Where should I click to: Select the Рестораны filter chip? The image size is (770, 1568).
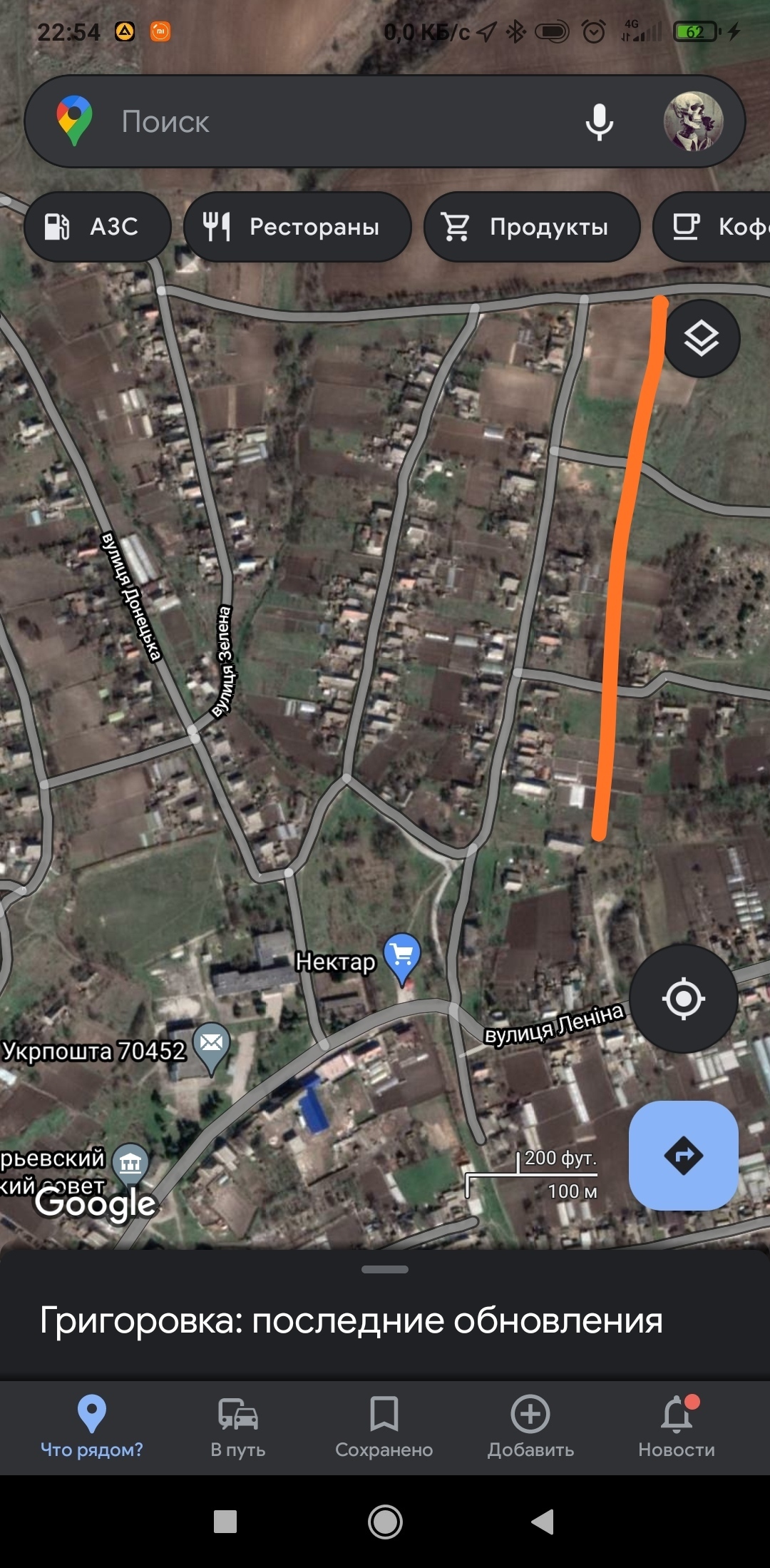coord(297,227)
